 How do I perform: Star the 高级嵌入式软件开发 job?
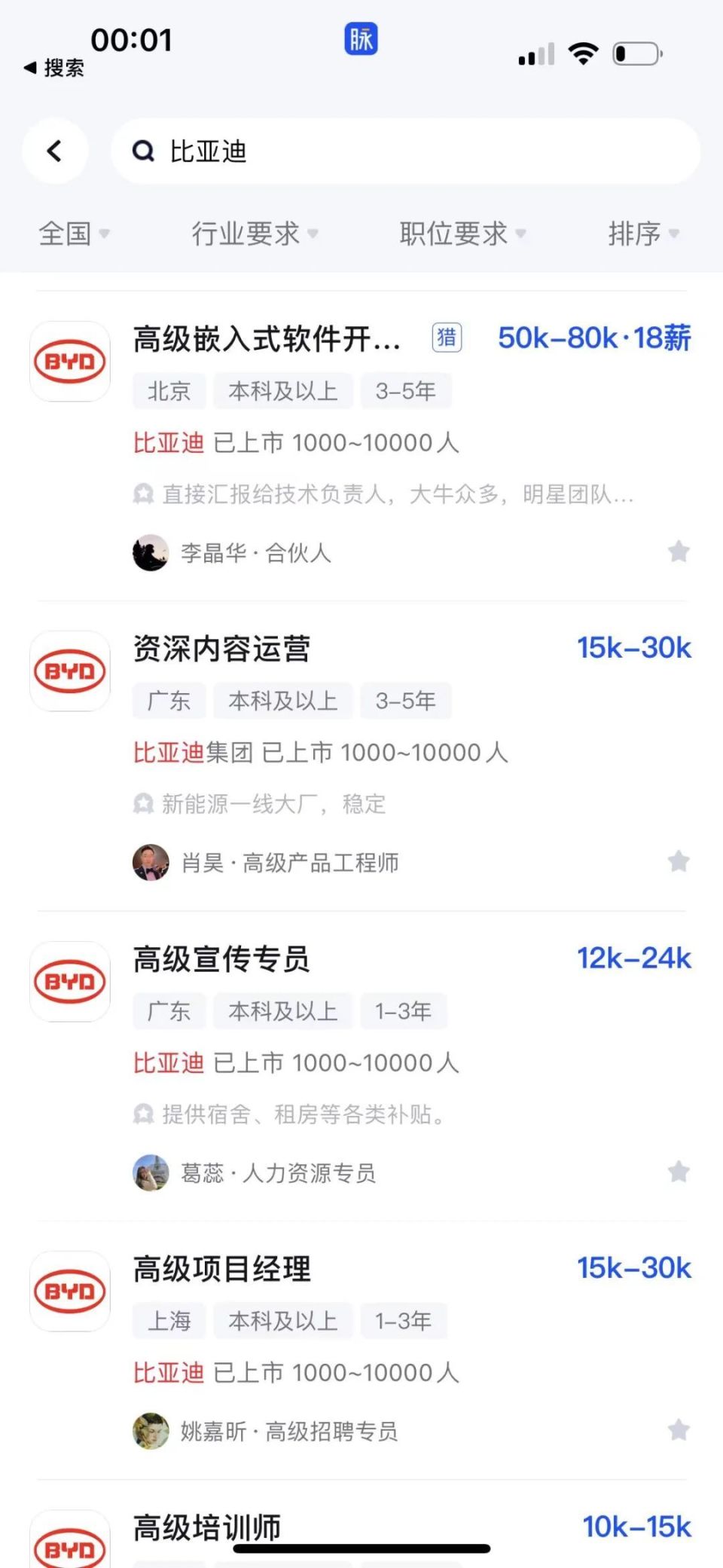click(x=679, y=552)
